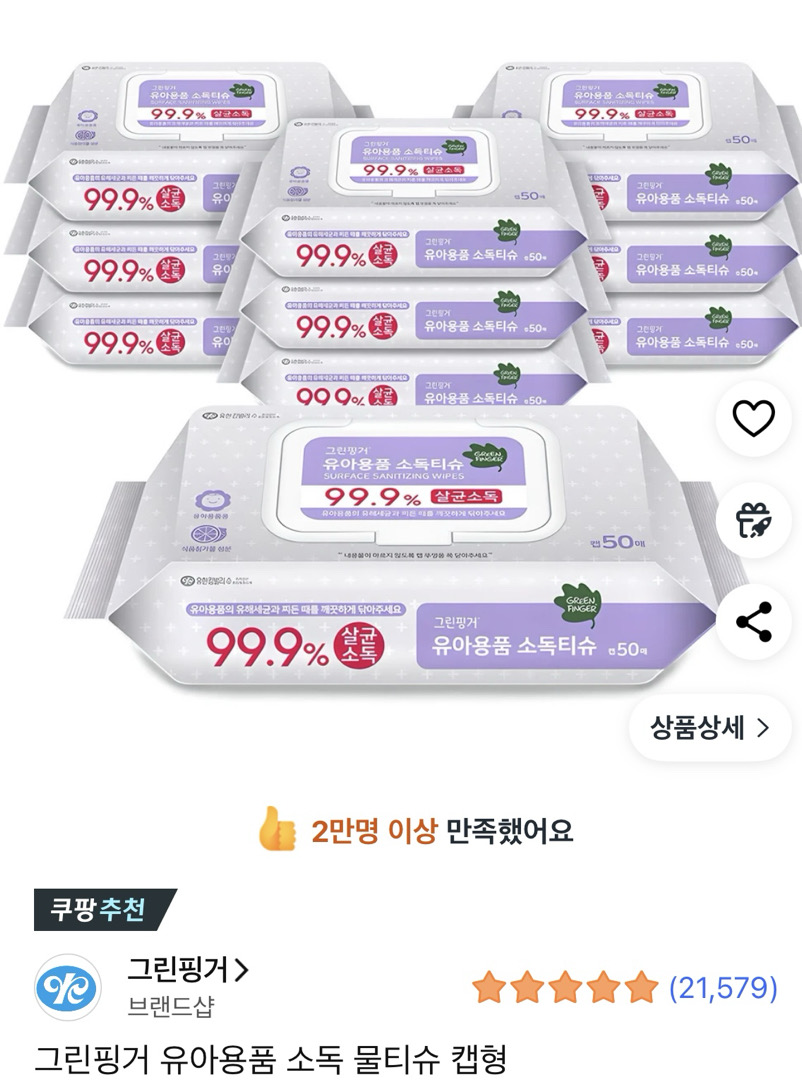Share this product
The height and width of the screenshot is (1080, 802).
pyautogui.click(x=754, y=622)
